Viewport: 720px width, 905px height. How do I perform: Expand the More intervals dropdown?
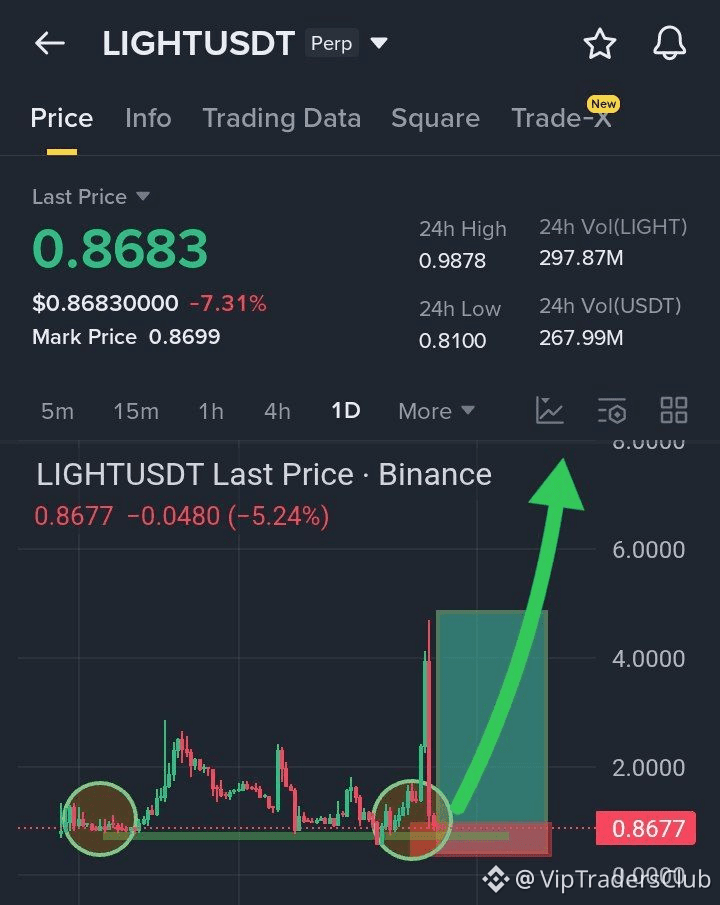click(436, 411)
